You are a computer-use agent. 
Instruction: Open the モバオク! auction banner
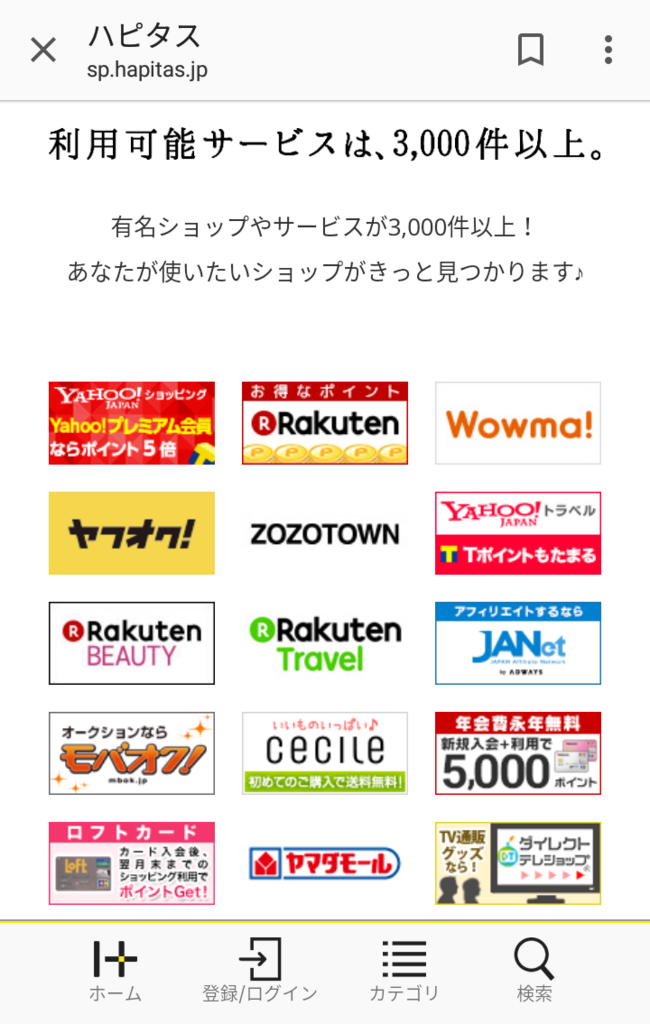click(131, 753)
